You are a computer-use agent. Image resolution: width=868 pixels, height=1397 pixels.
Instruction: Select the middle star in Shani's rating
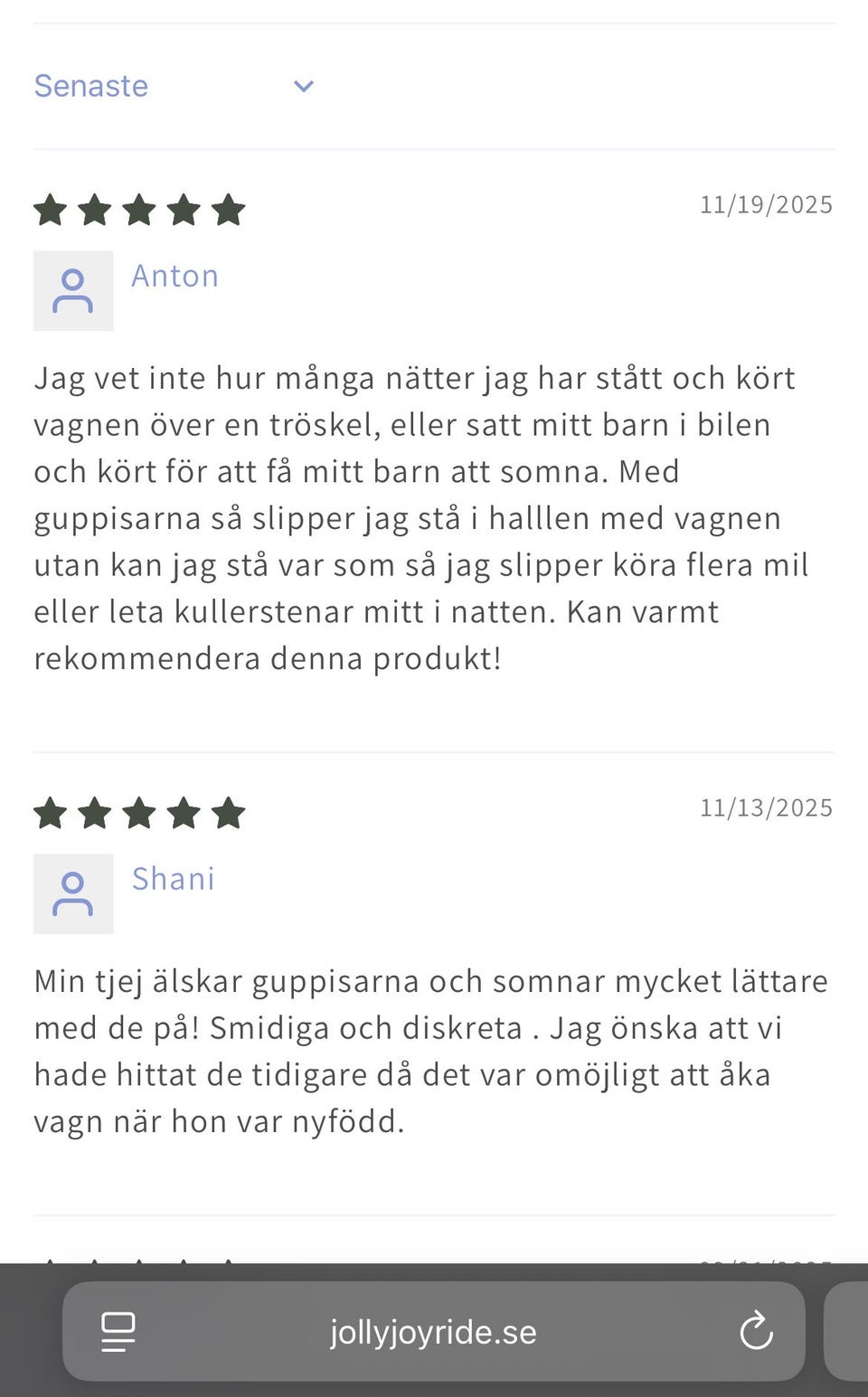point(141,813)
